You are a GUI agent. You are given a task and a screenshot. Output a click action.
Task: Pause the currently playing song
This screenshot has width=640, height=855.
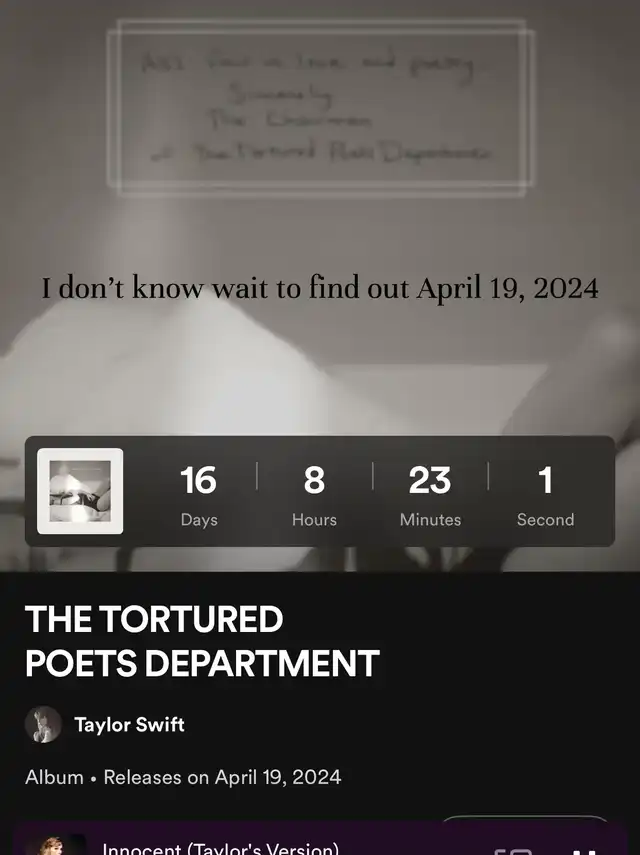[x=585, y=850]
